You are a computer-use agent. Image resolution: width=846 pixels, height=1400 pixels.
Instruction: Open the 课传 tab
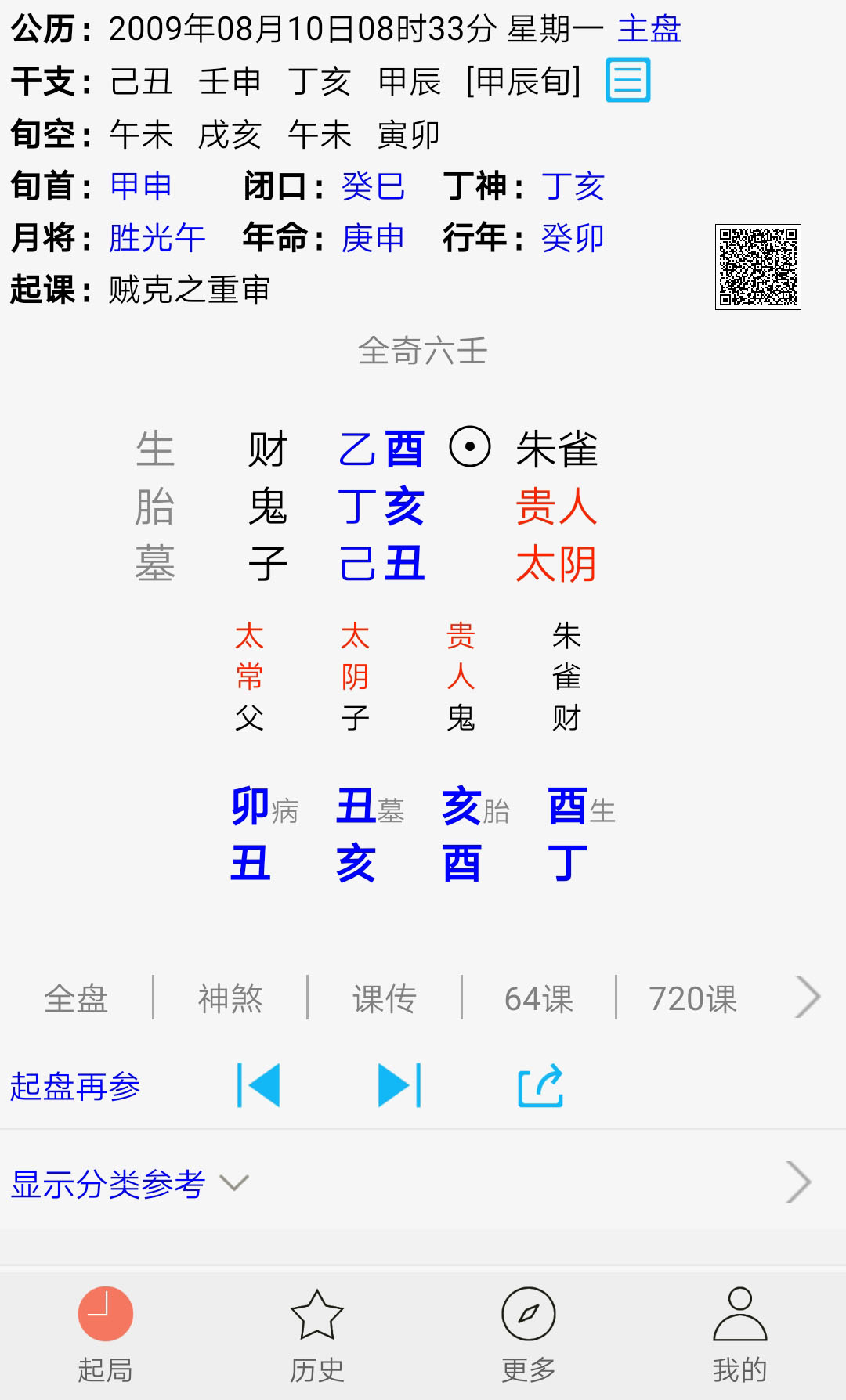(x=384, y=998)
